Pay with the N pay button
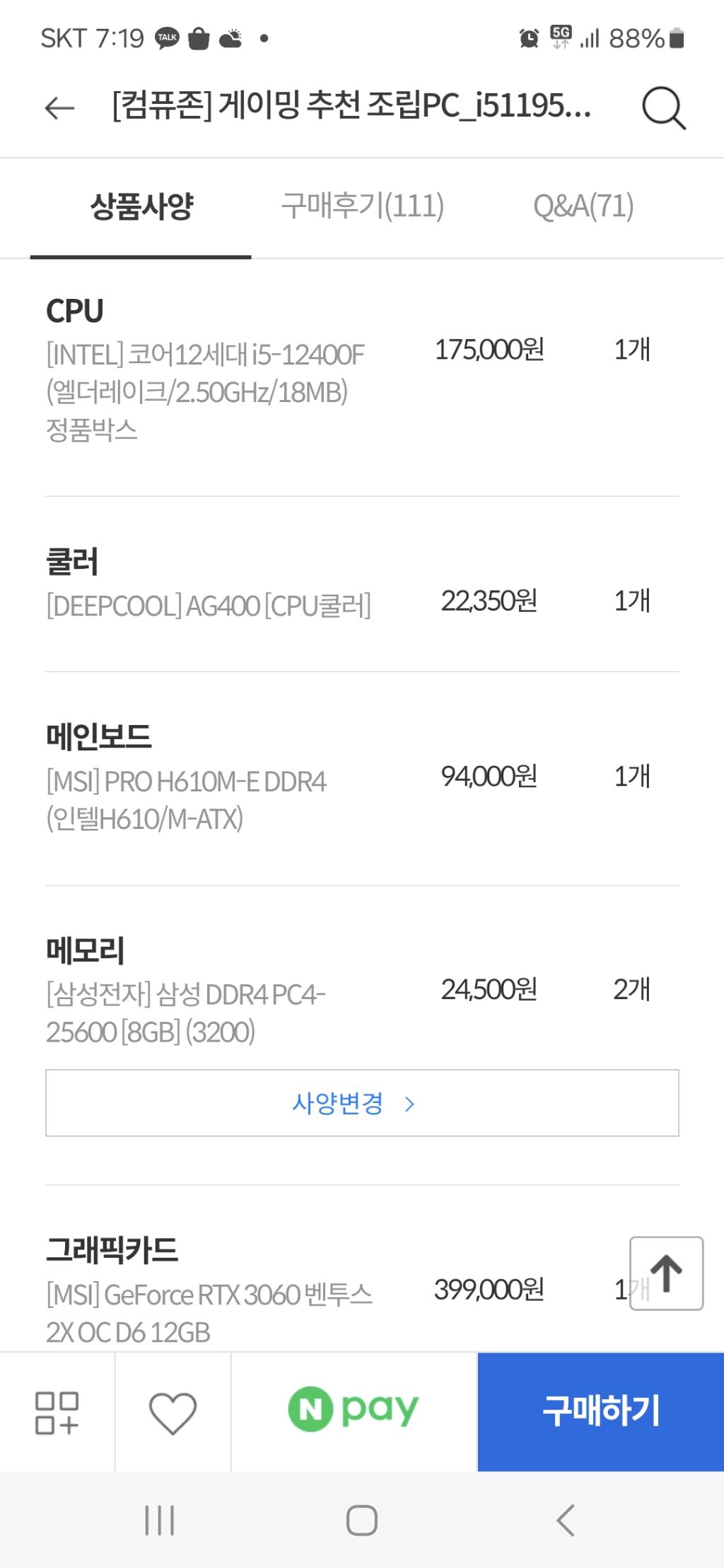This screenshot has height=1568, width=724. [x=354, y=1411]
